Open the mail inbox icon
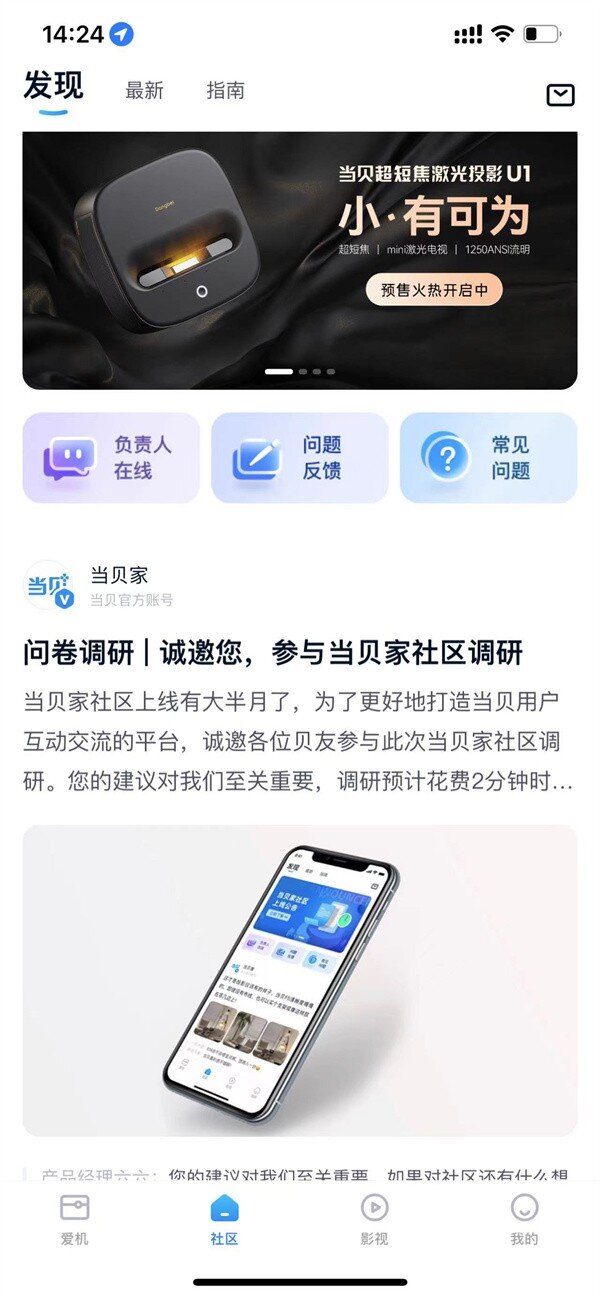The image size is (600, 1297). click(x=560, y=94)
